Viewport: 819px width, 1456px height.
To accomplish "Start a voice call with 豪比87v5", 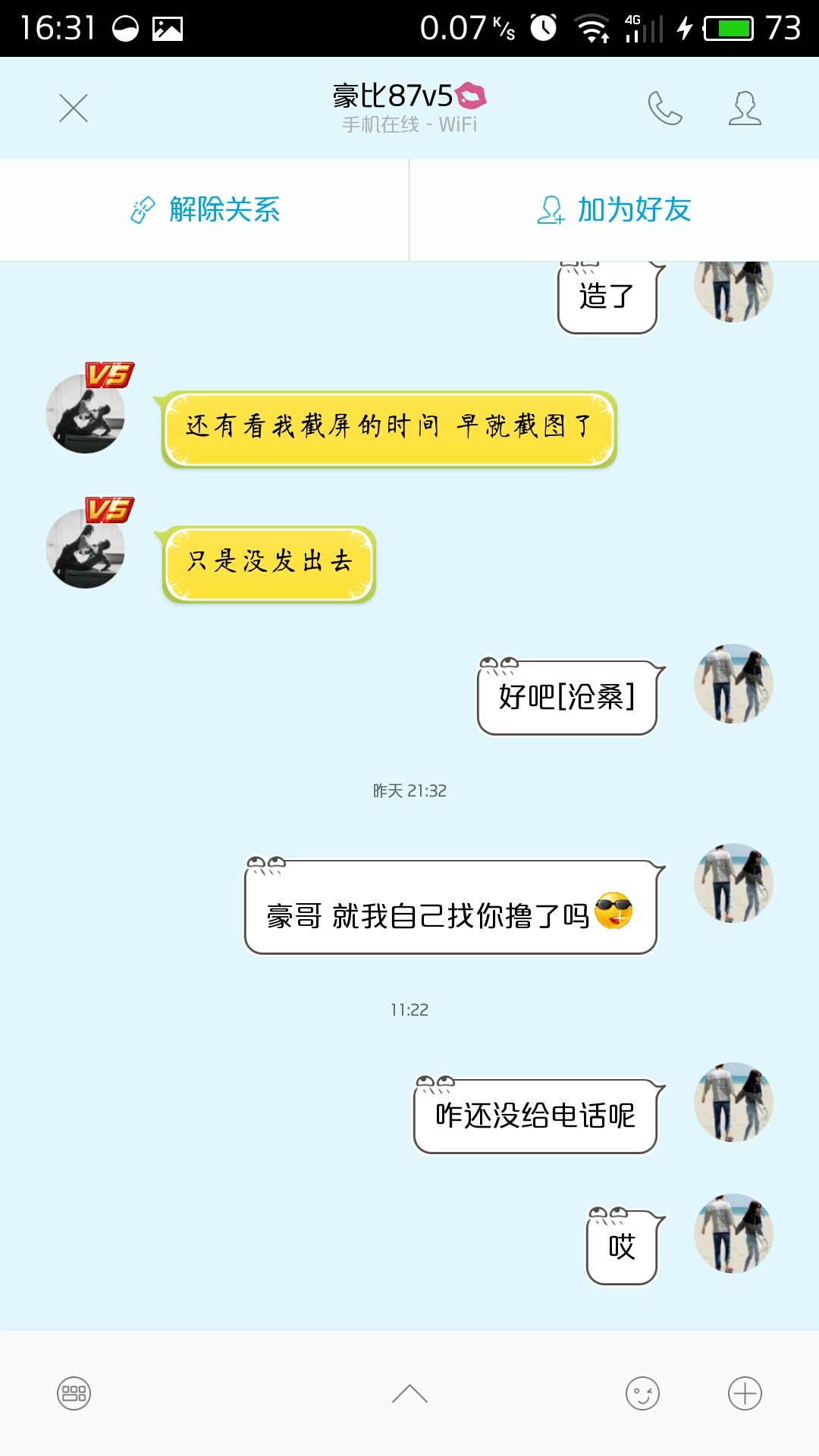I will coord(665,108).
